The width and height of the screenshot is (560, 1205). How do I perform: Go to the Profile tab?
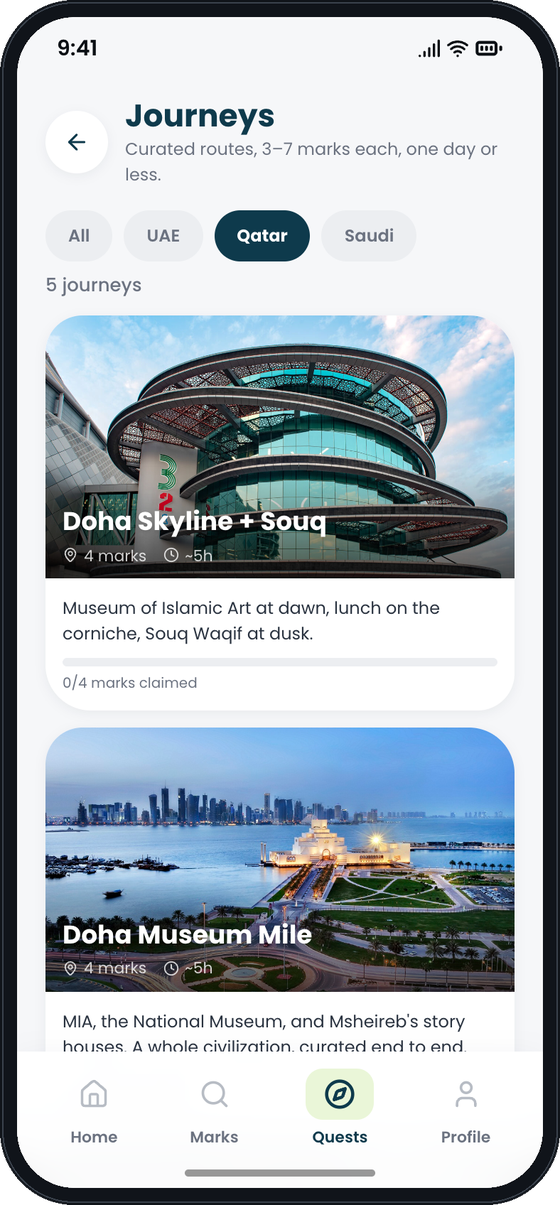tap(466, 1111)
